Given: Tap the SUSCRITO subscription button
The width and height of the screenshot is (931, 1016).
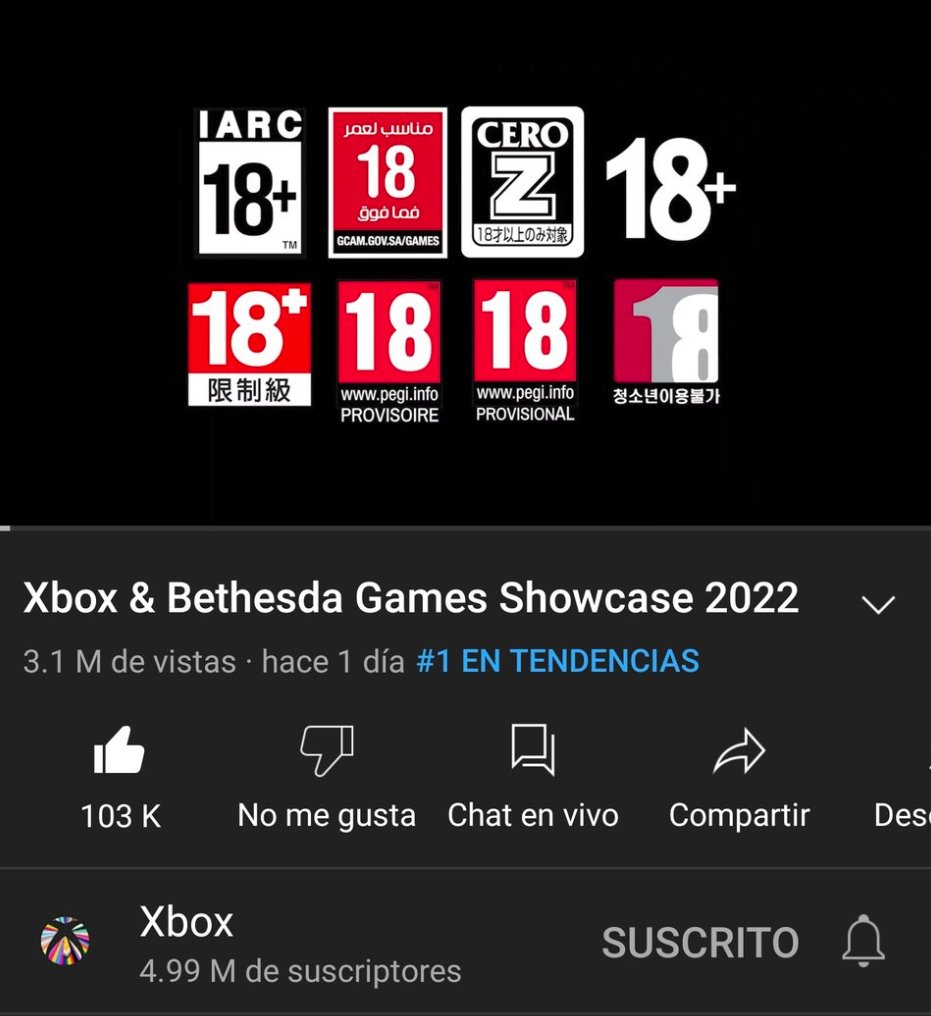Looking at the screenshot, I should click(700, 942).
